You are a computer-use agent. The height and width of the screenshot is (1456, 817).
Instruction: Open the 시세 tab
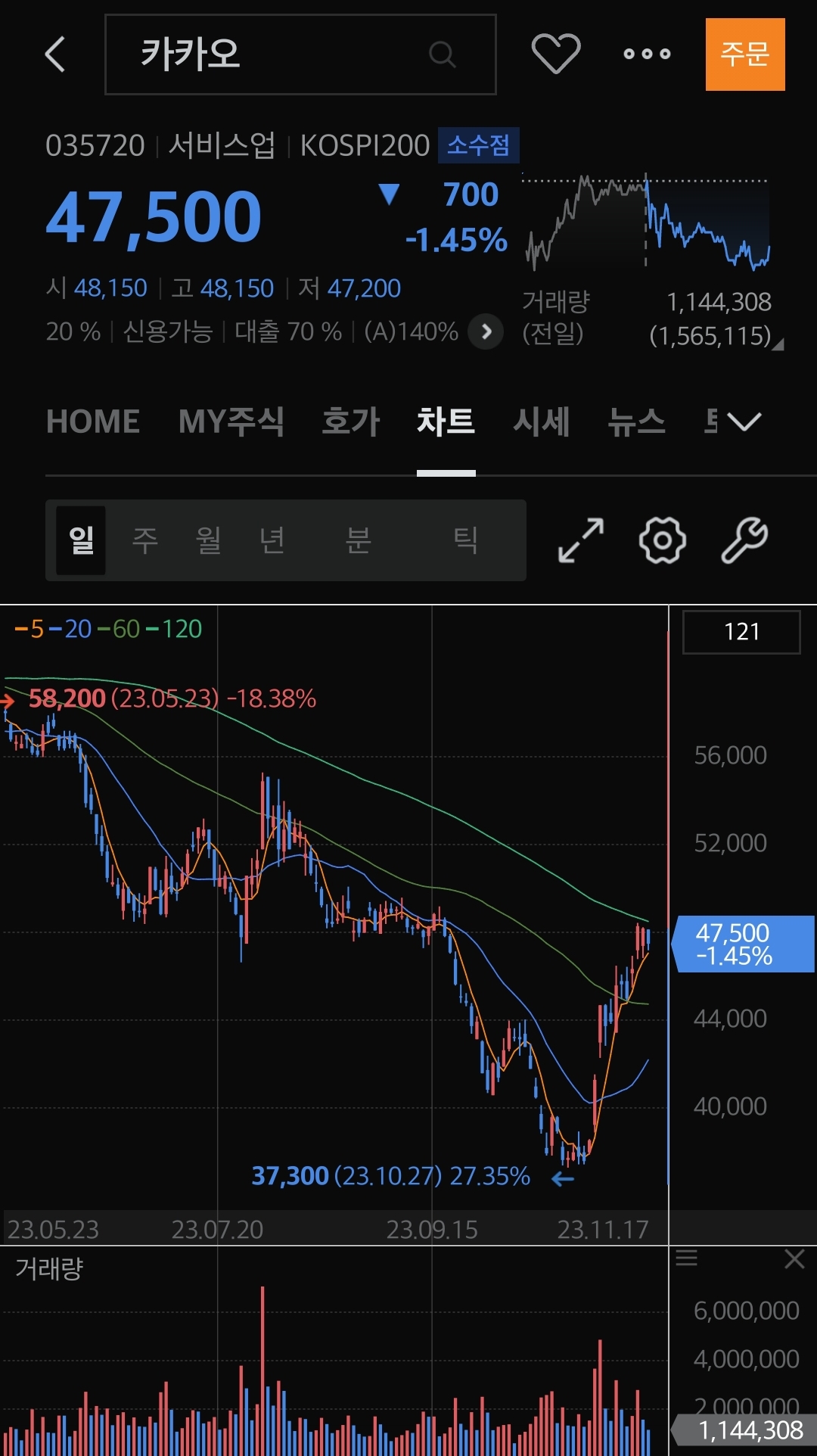[x=542, y=422]
